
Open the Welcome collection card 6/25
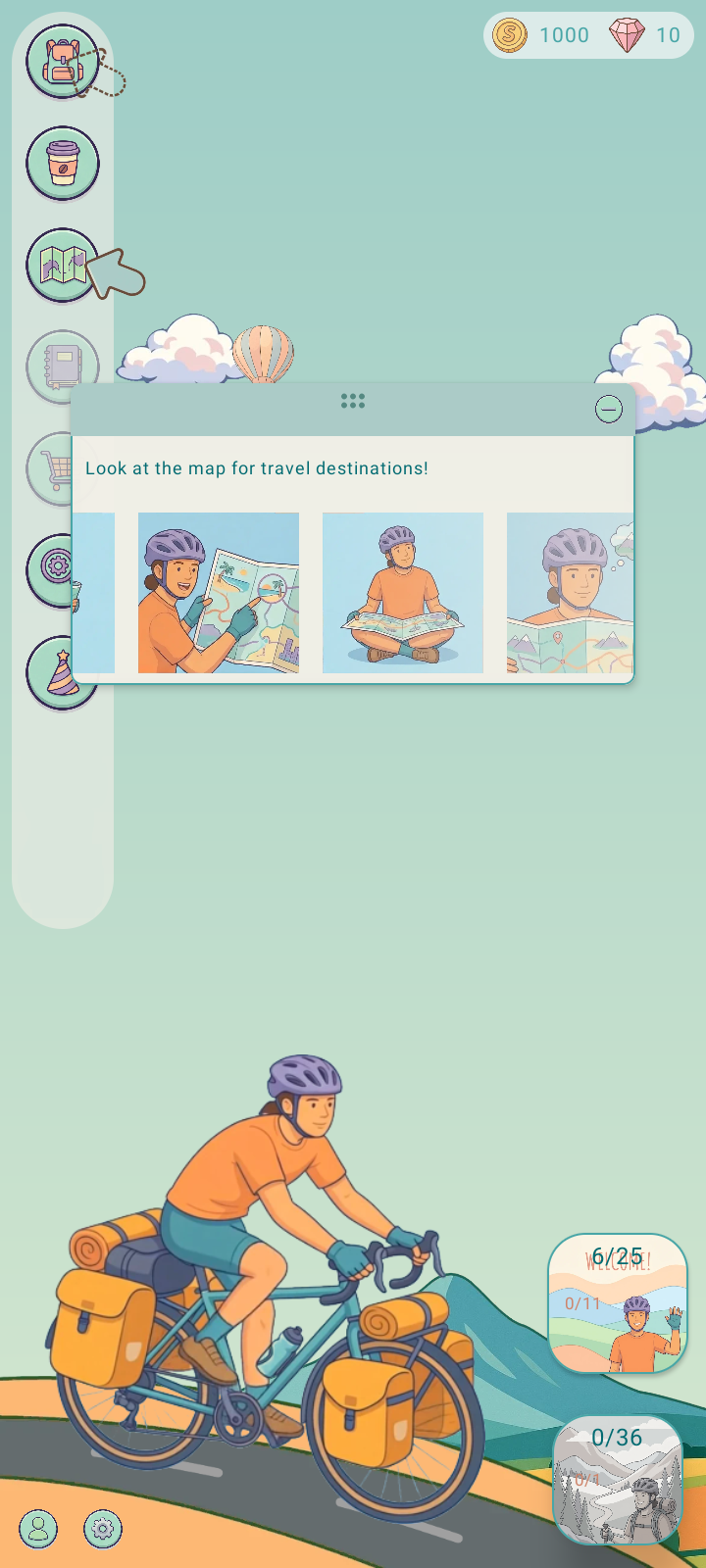(x=617, y=1303)
